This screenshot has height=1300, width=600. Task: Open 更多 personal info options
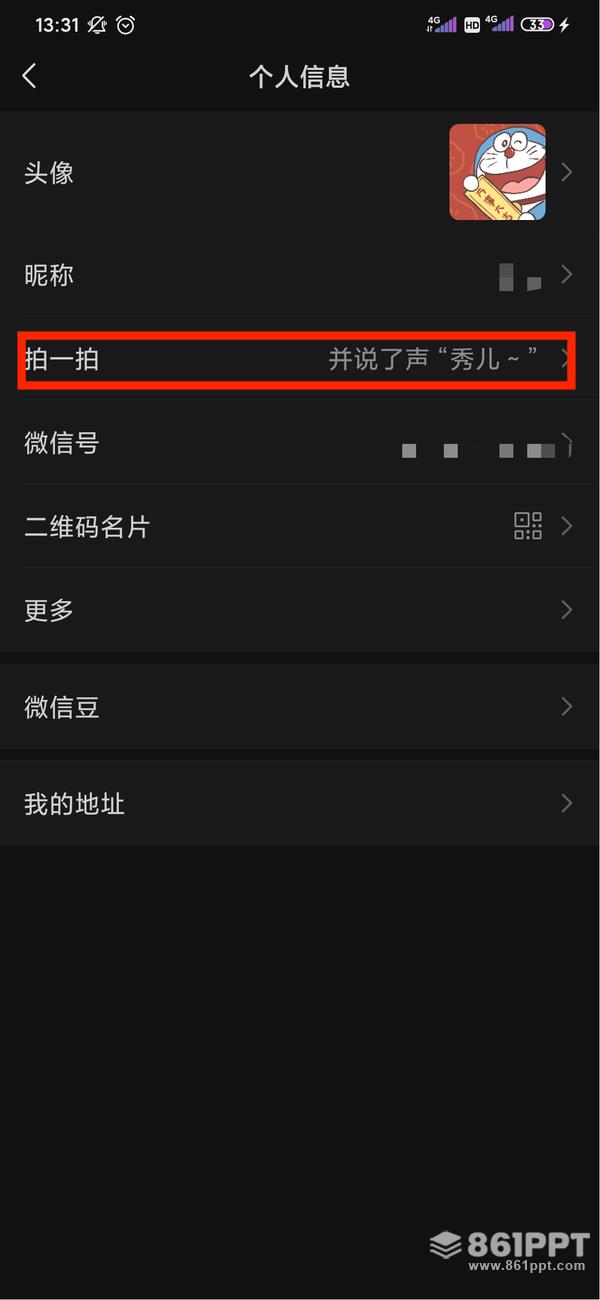300,610
